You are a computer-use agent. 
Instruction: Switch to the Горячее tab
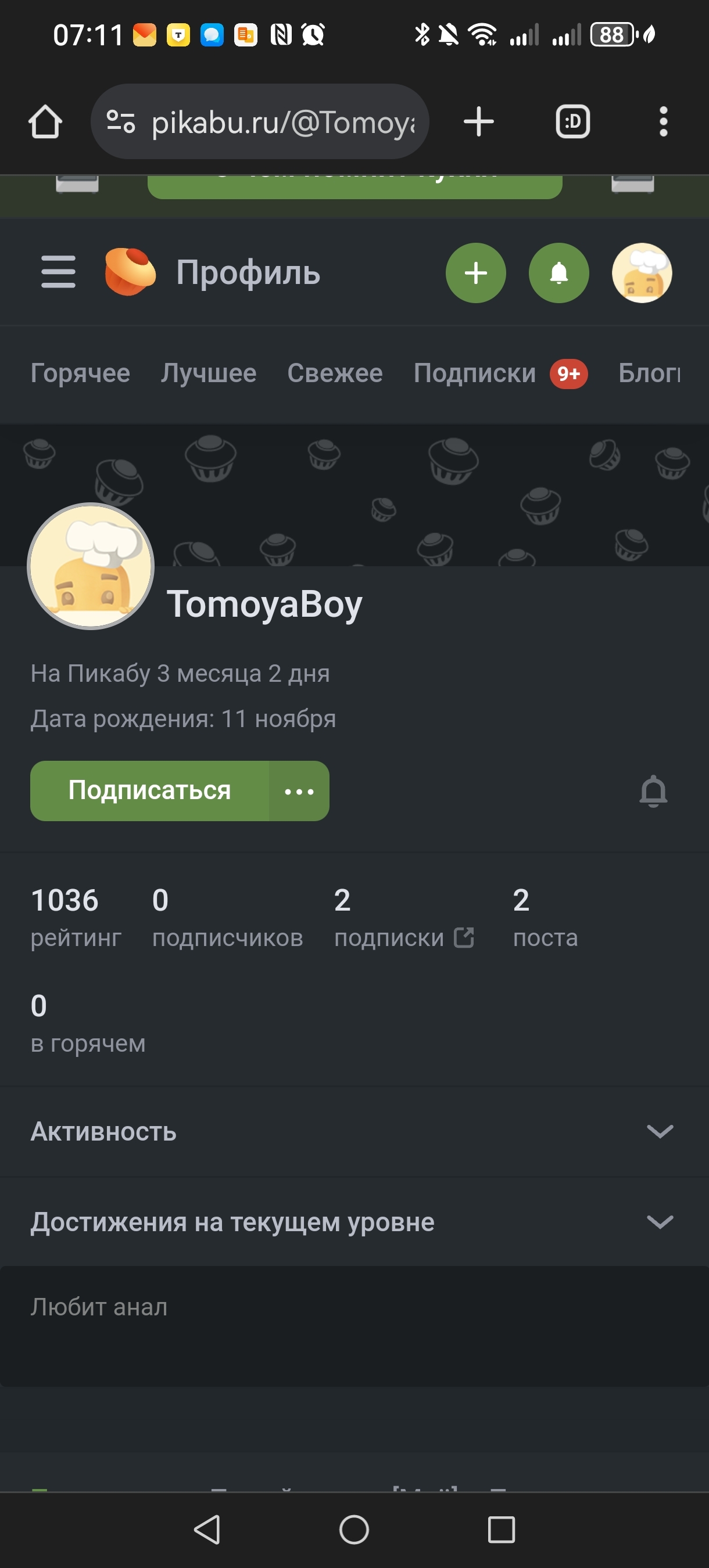[x=80, y=373]
